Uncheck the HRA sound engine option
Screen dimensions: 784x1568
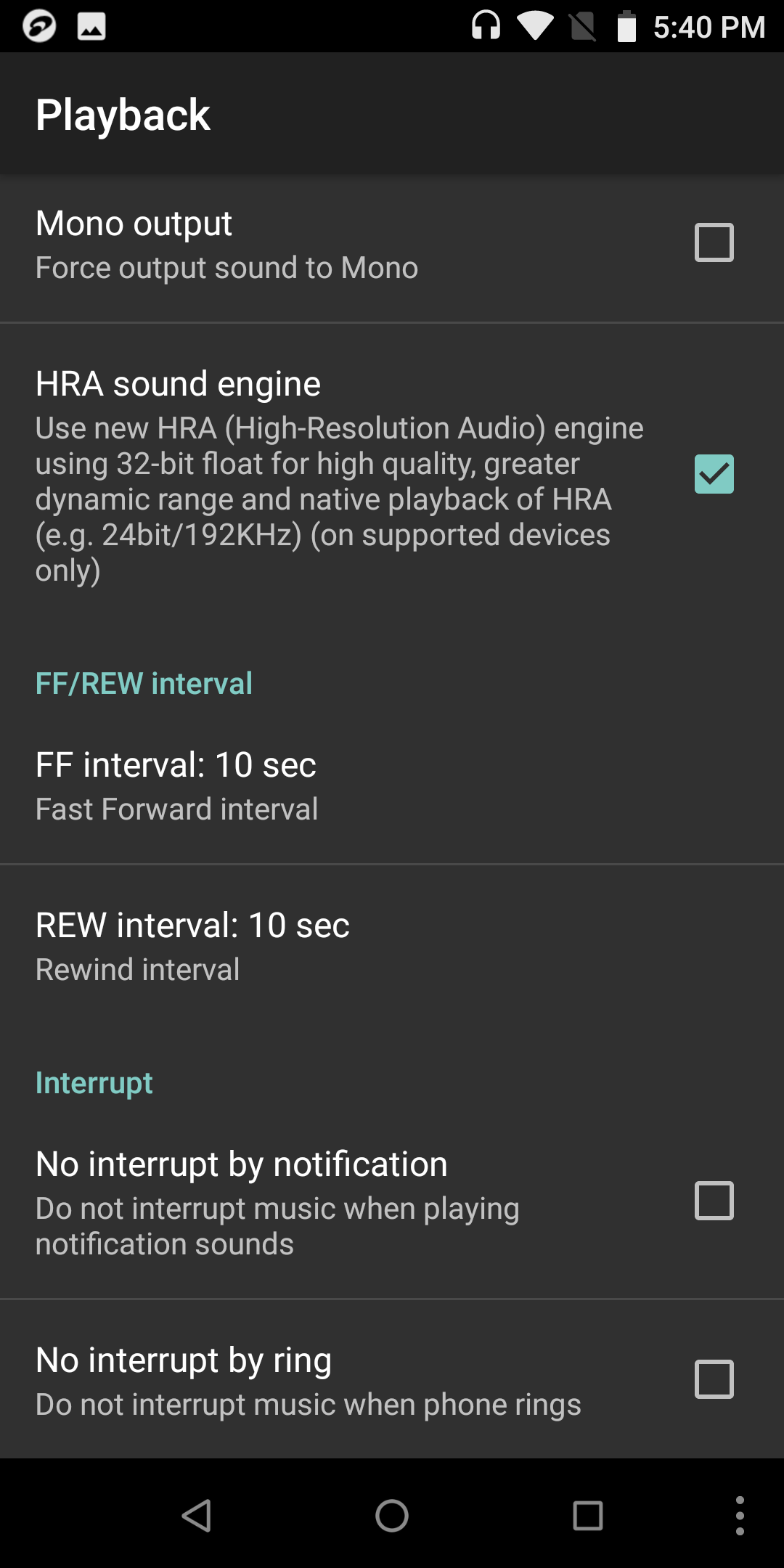click(x=714, y=474)
